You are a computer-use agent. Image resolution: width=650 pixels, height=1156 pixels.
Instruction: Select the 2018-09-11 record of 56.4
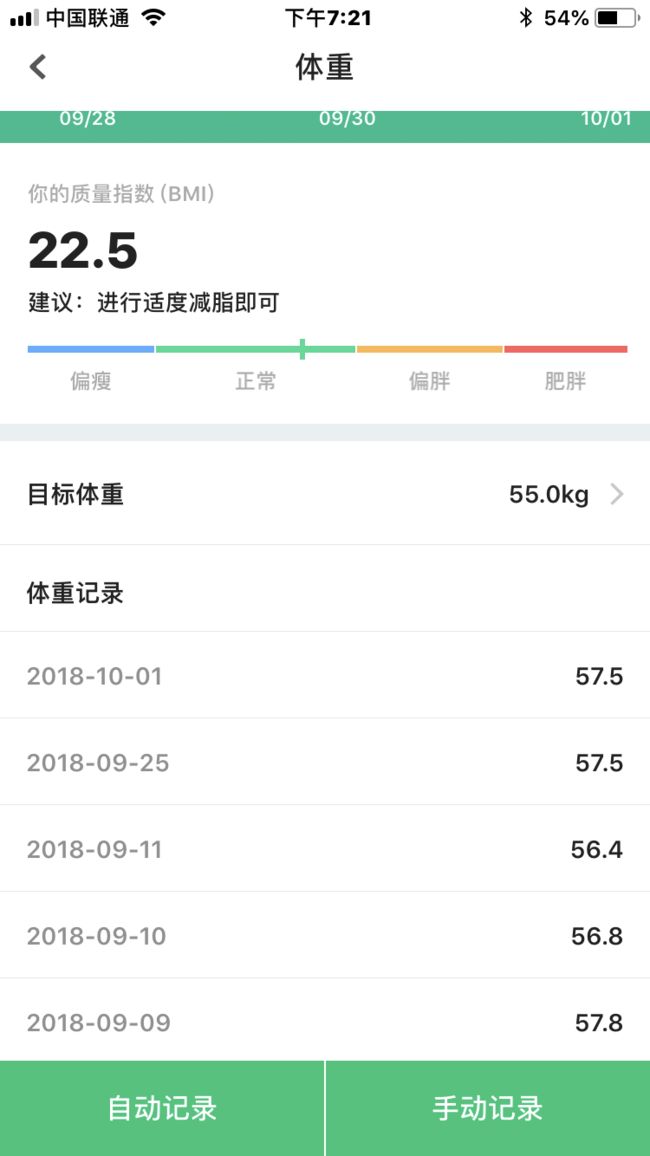pos(325,849)
